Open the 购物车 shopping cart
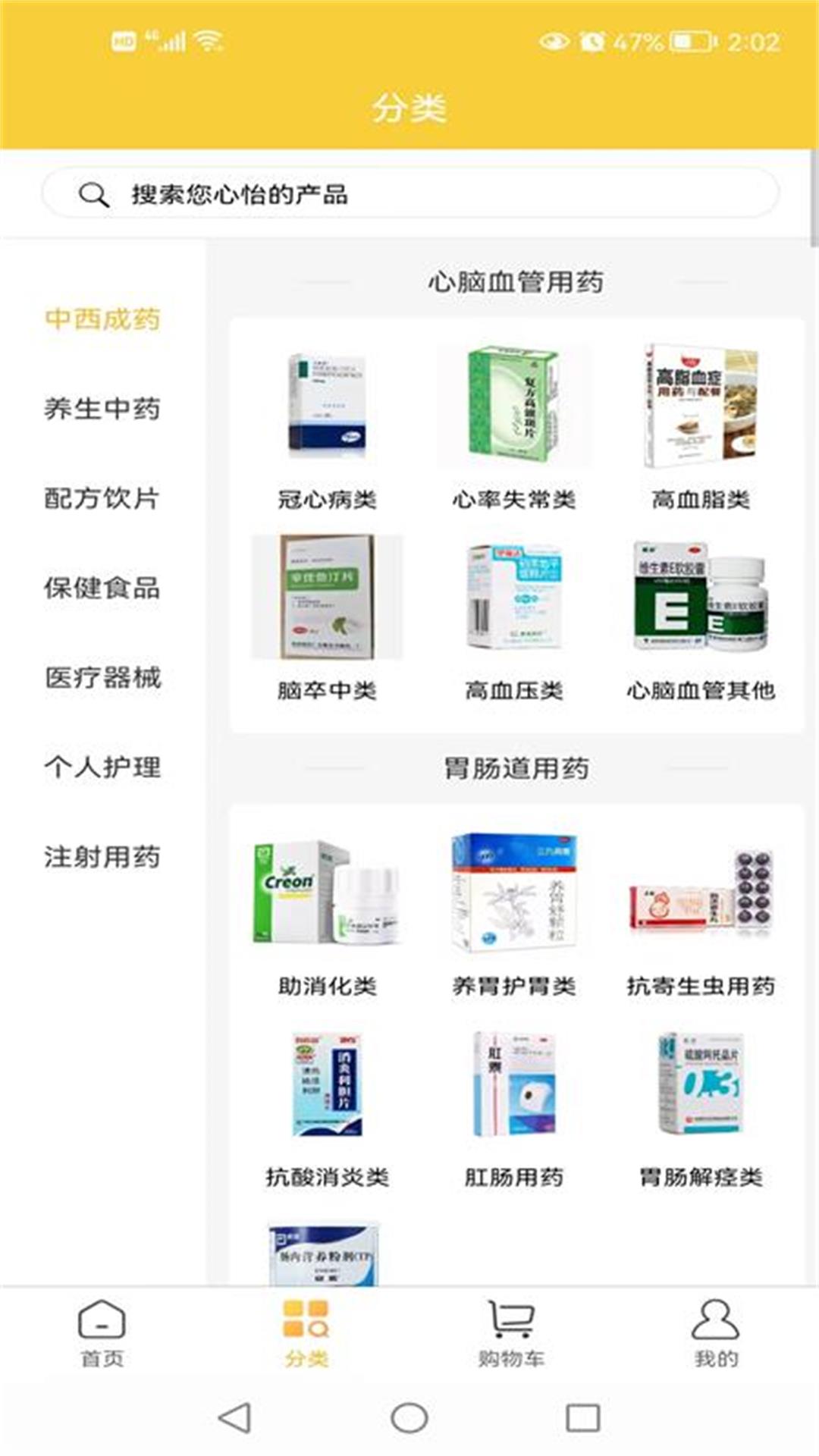Viewport: 819px width, 1456px height. tap(512, 1334)
